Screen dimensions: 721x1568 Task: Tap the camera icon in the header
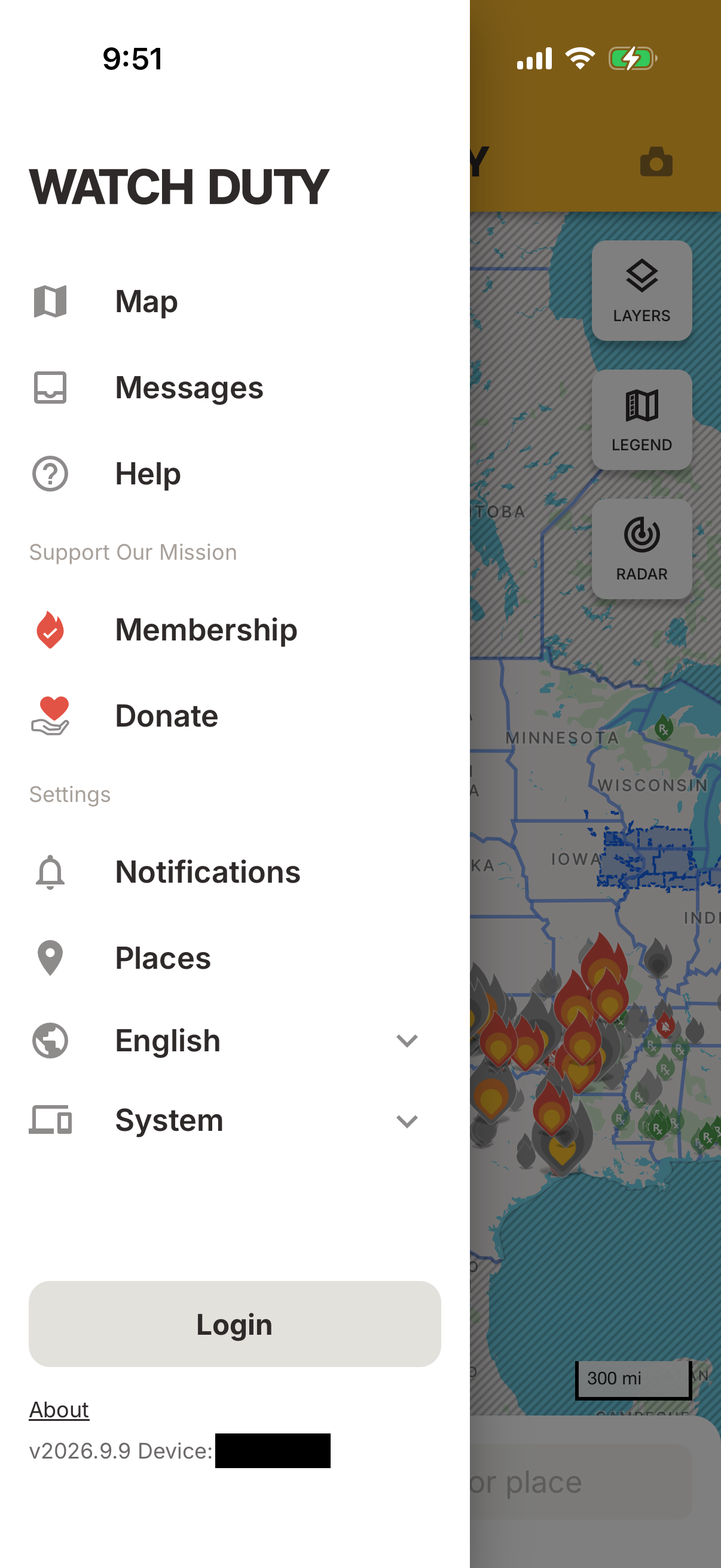(656, 162)
